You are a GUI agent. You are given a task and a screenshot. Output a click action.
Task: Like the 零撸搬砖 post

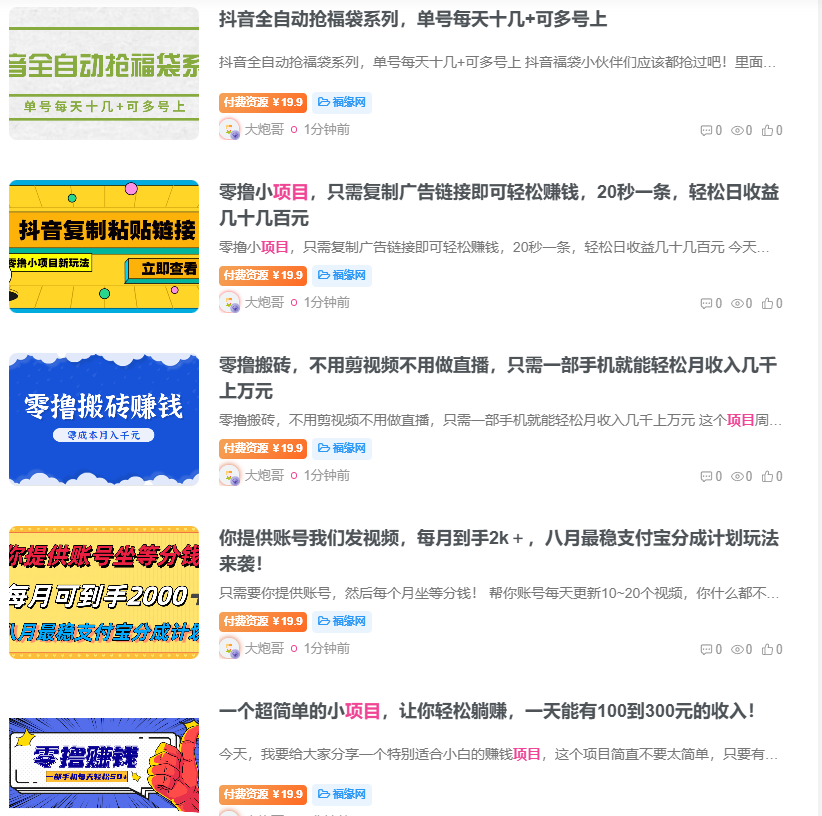[x=772, y=476]
